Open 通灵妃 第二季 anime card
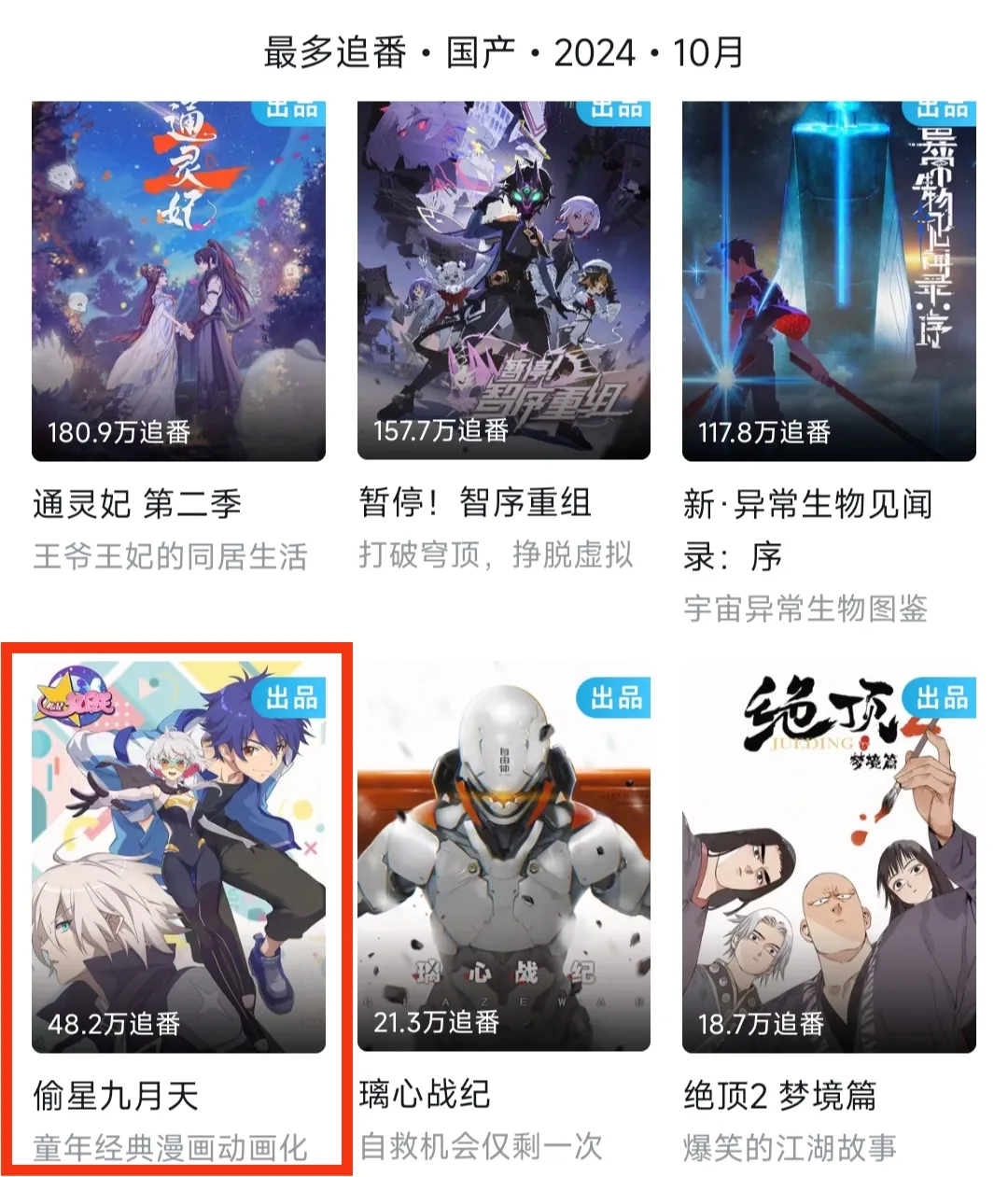This screenshot has width=1008, height=1177. pyautogui.click(x=178, y=280)
